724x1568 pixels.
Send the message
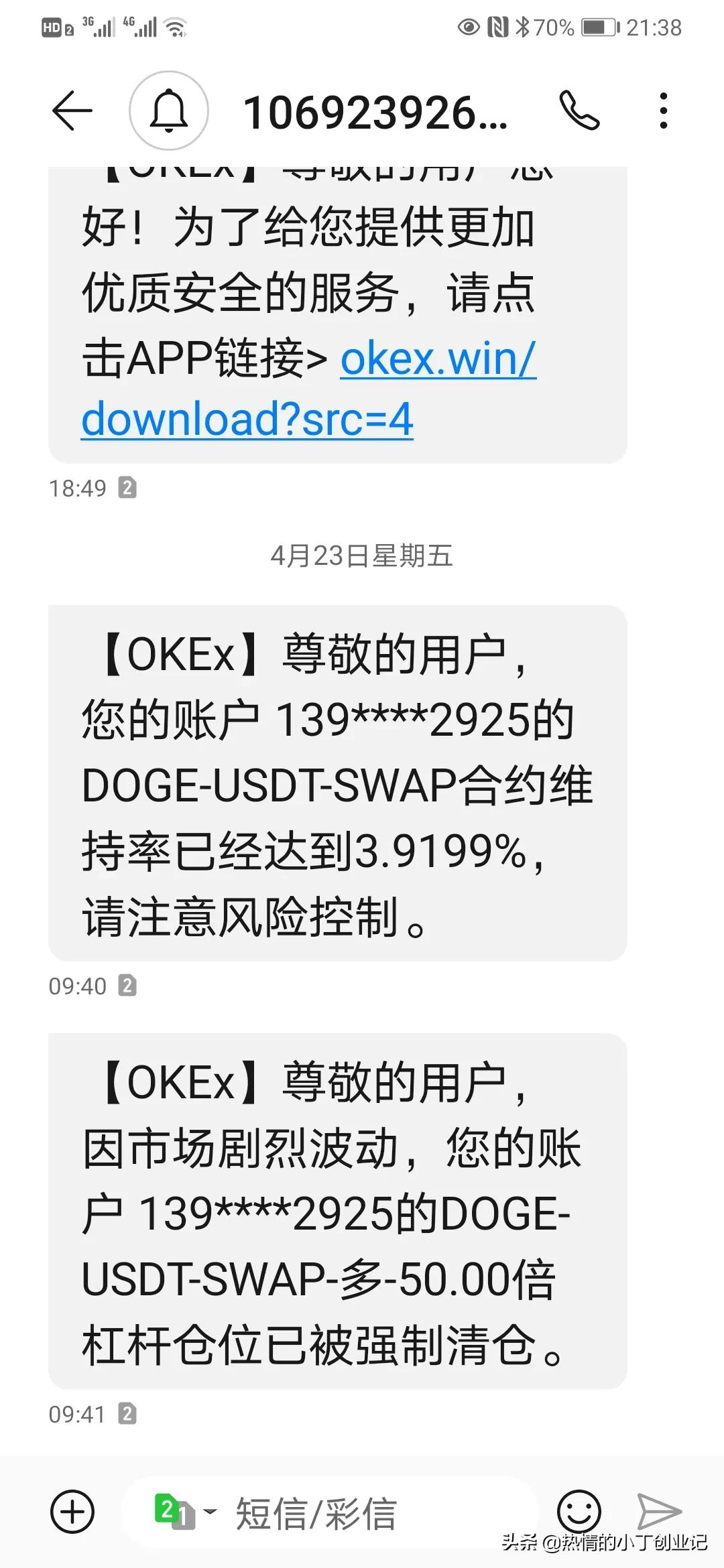pyautogui.click(x=658, y=1512)
